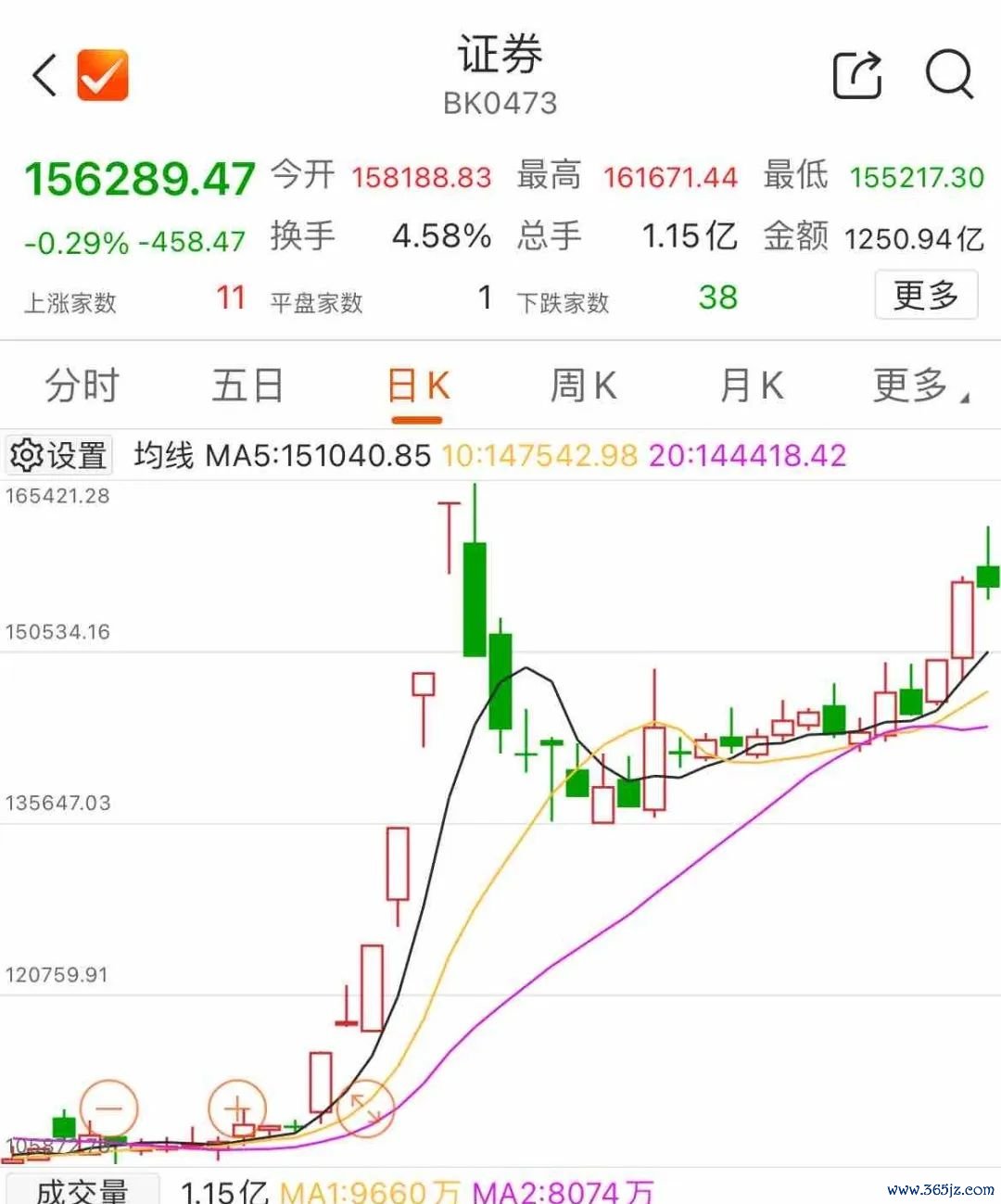Expand the chart to full screen
This screenshot has height=1204, width=1001.
click(x=365, y=1109)
